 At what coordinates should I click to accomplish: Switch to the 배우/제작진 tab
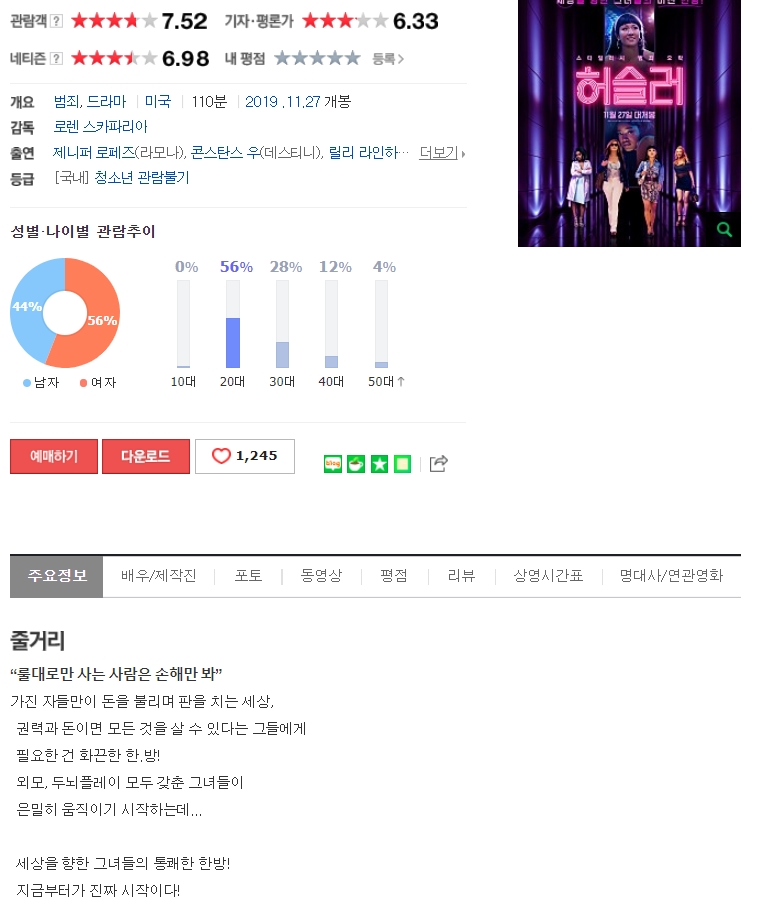pos(159,576)
